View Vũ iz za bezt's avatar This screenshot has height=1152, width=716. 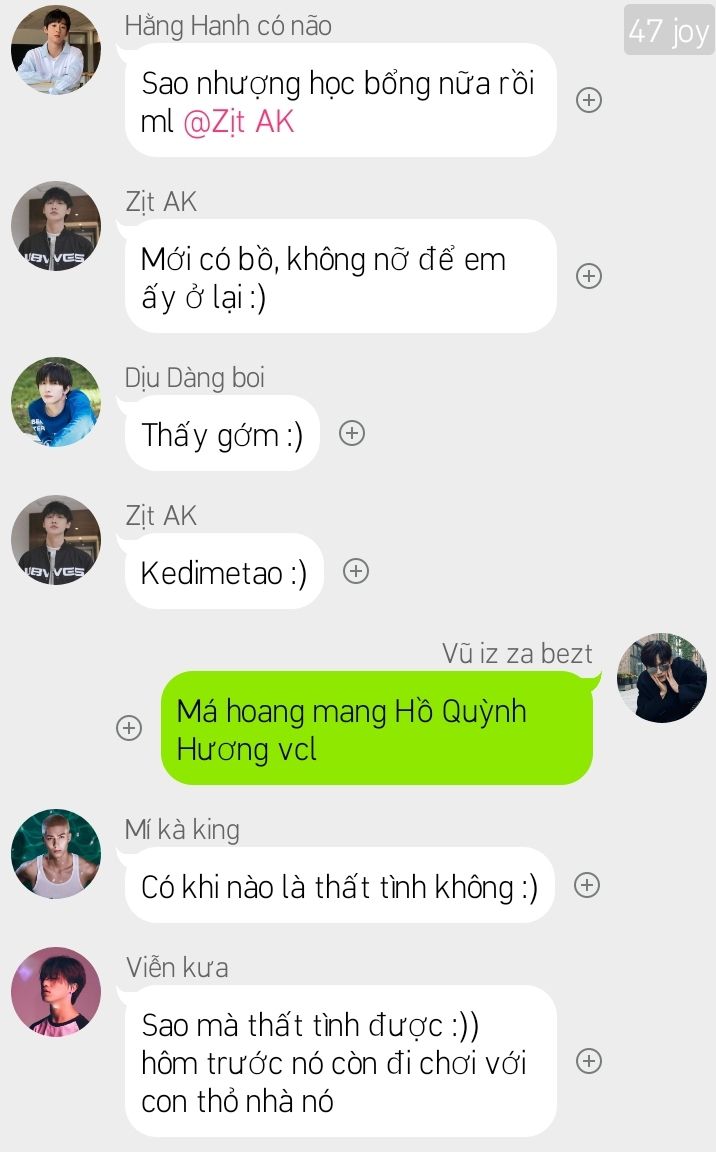662,677
